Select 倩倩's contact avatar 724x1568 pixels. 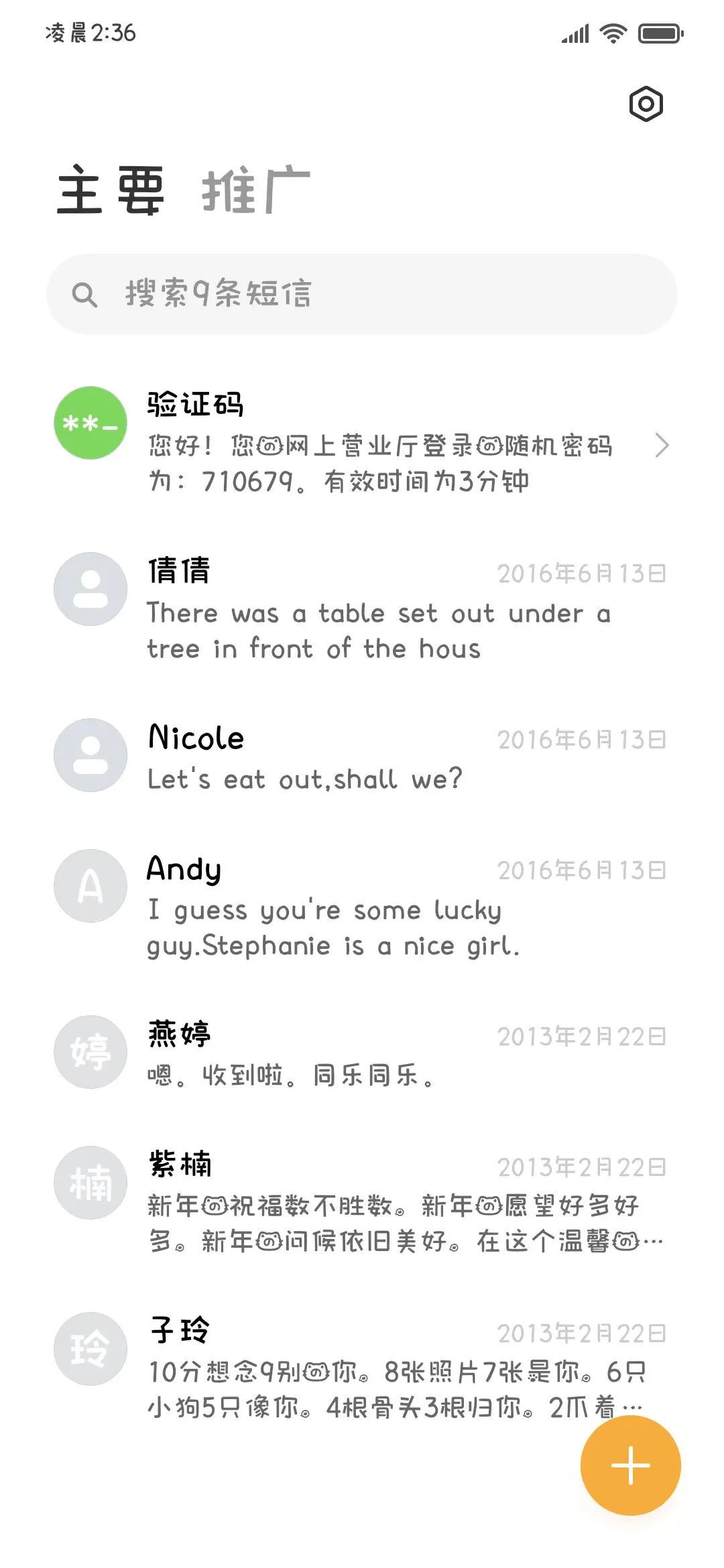pos(89,588)
